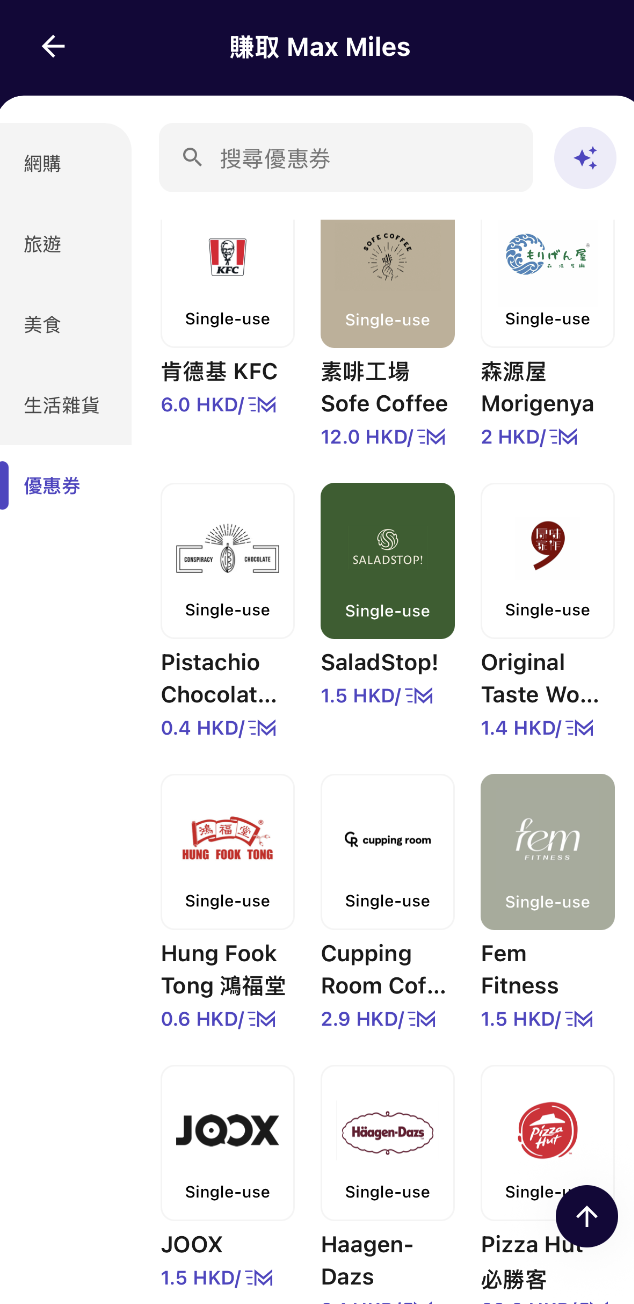Screen dimensions: 634x1304
Task: Switch to the 旅遊 category
Action: 43,245
